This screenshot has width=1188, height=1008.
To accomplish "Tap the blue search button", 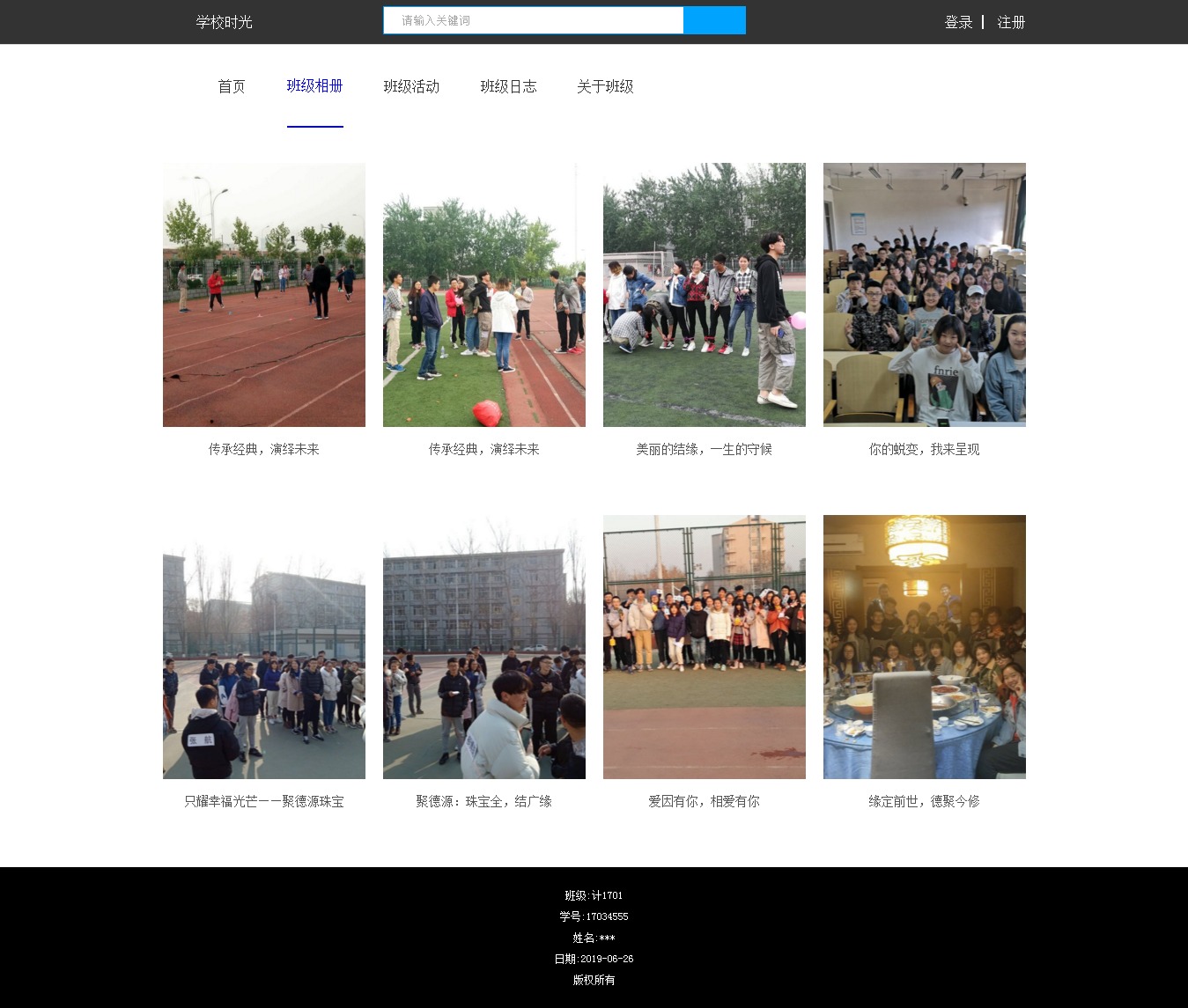I will click(x=714, y=20).
